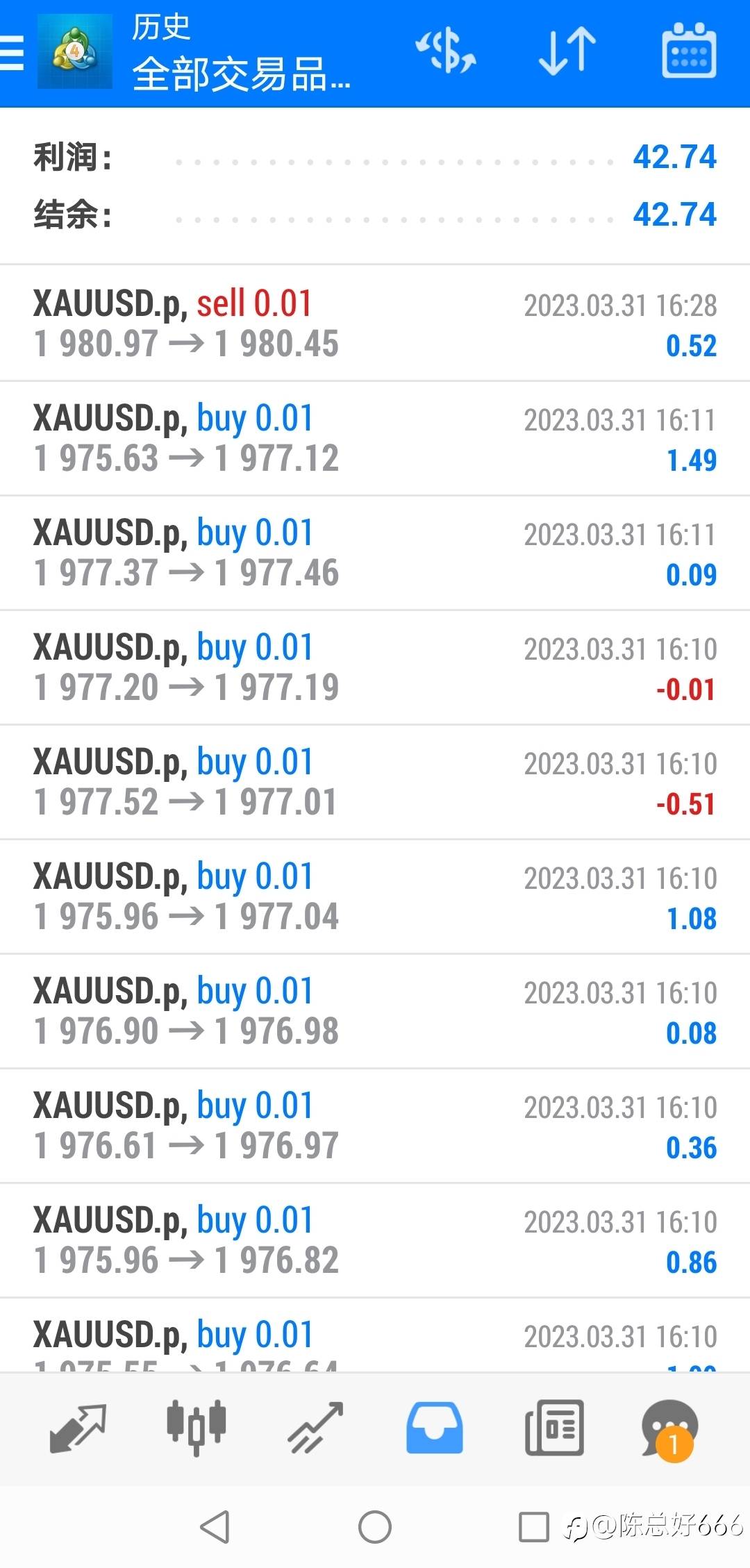750x1568 pixels.
Task: Open the buy trade with loss -0.01
Action: tap(375, 667)
